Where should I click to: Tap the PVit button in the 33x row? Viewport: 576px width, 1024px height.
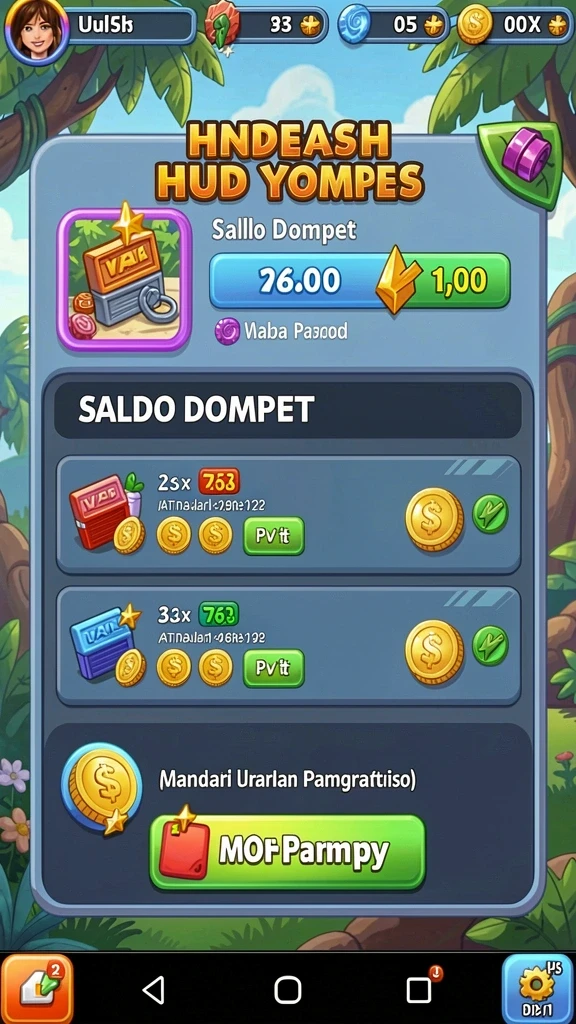pos(274,668)
